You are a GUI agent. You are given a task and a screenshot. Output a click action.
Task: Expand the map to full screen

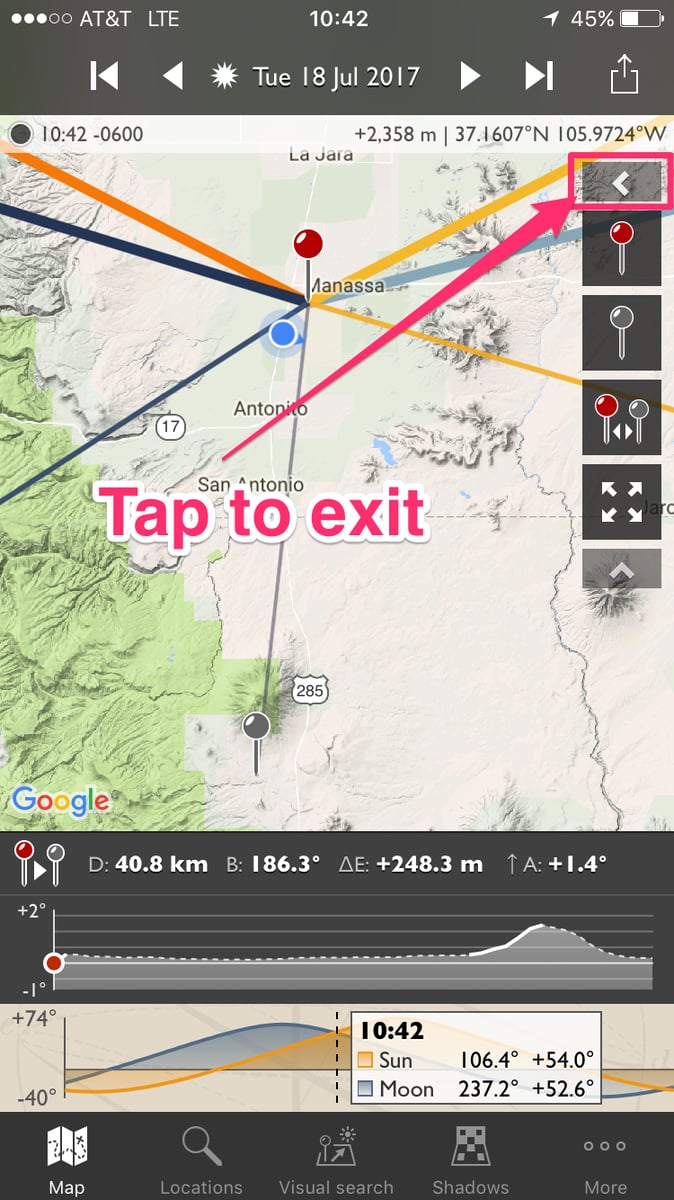point(621,502)
